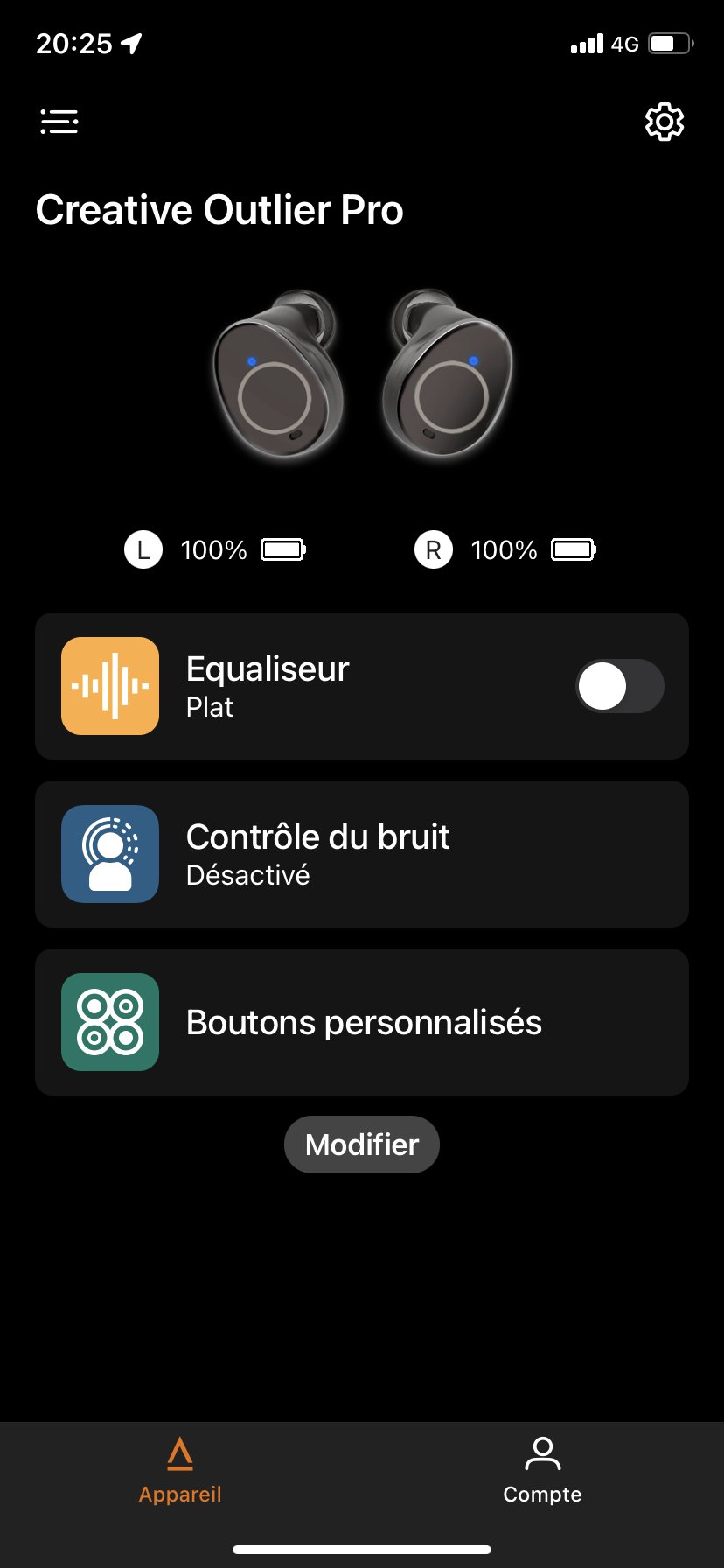Tap the Creative Outlier Pro title
The image size is (724, 1568).
219,210
